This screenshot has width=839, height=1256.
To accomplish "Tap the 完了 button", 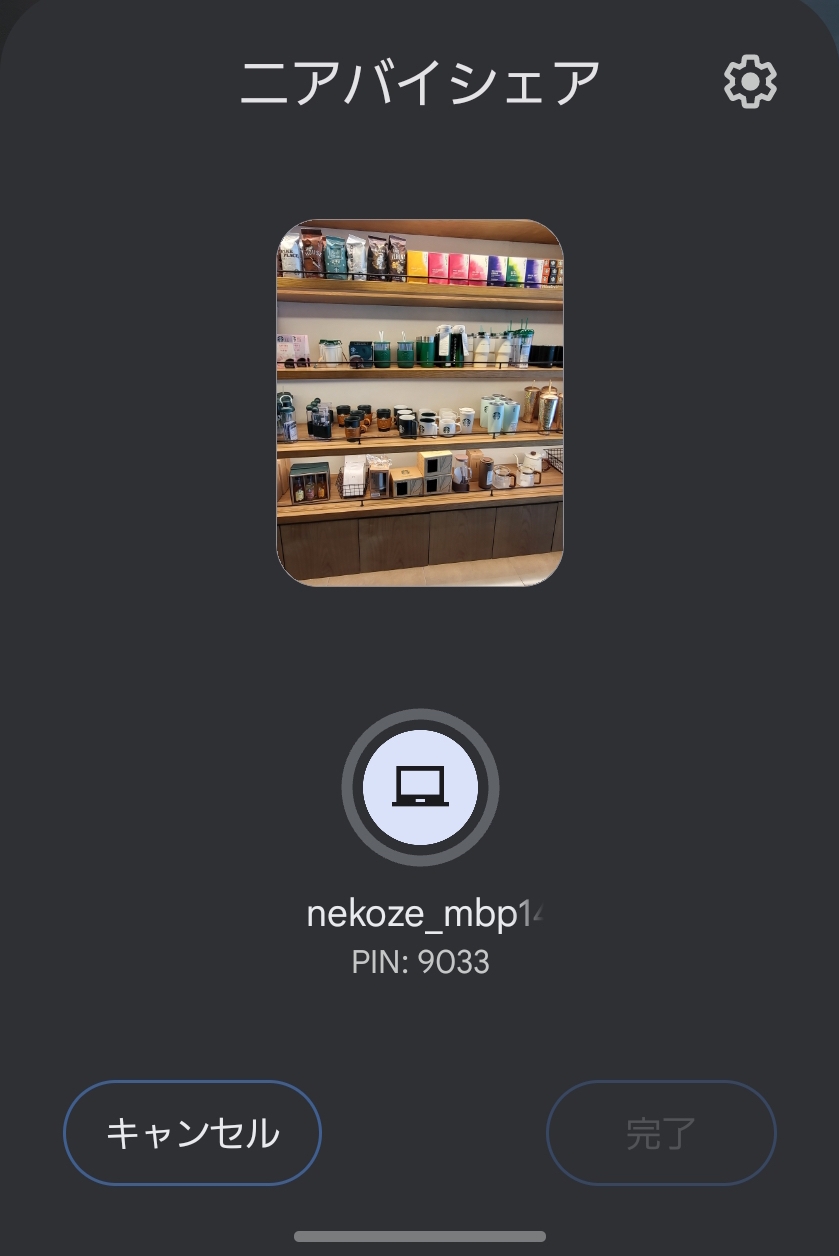I will (661, 1133).
